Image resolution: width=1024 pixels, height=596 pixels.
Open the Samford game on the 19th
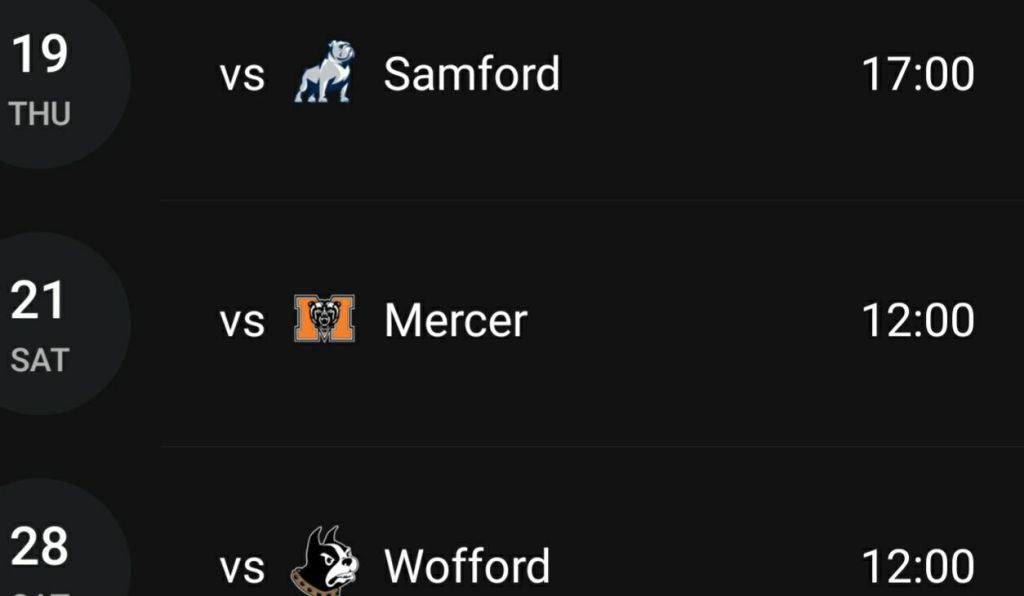pos(471,75)
